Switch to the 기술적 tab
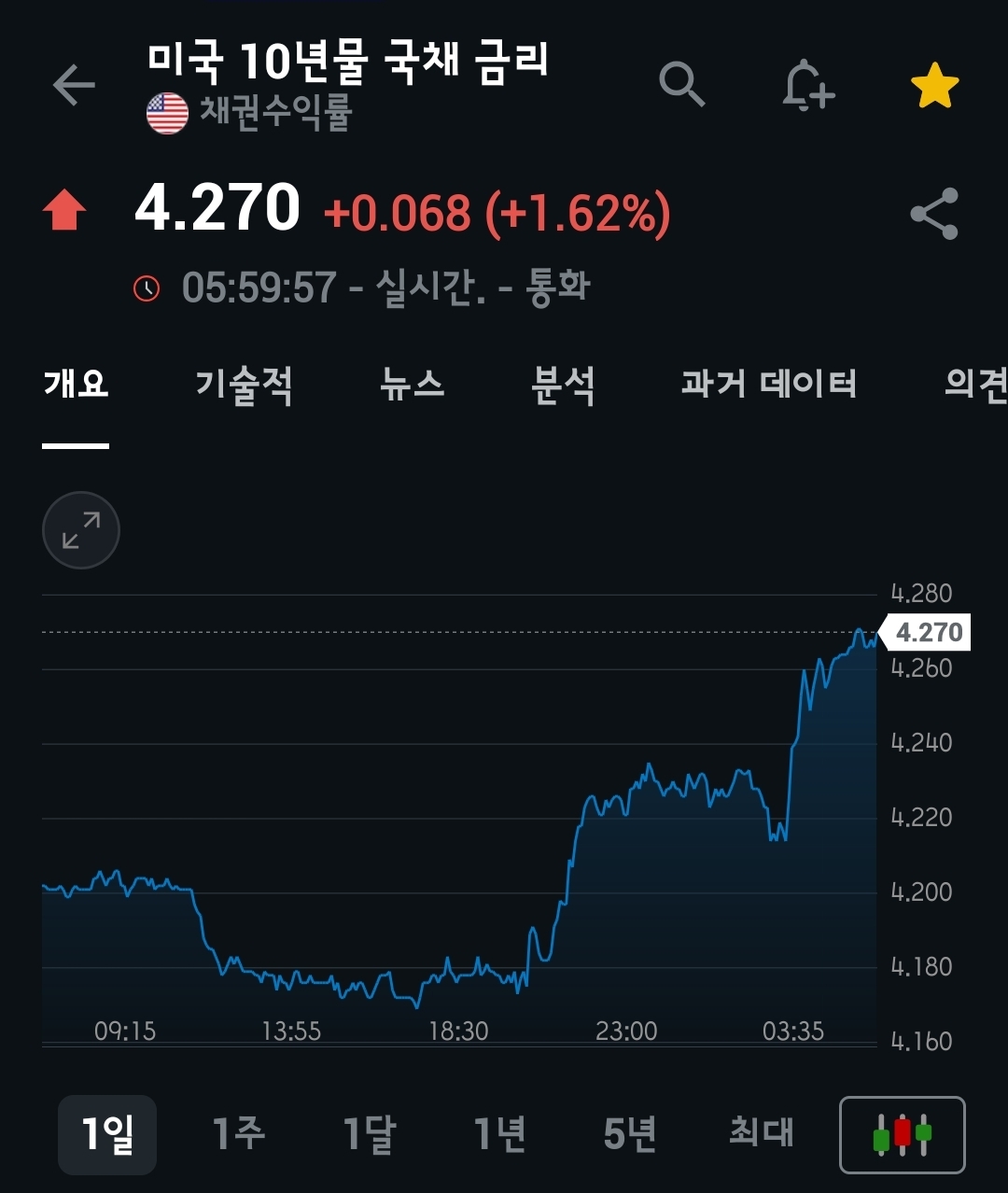Image resolution: width=1008 pixels, height=1193 pixels. pyautogui.click(x=244, y=385)
